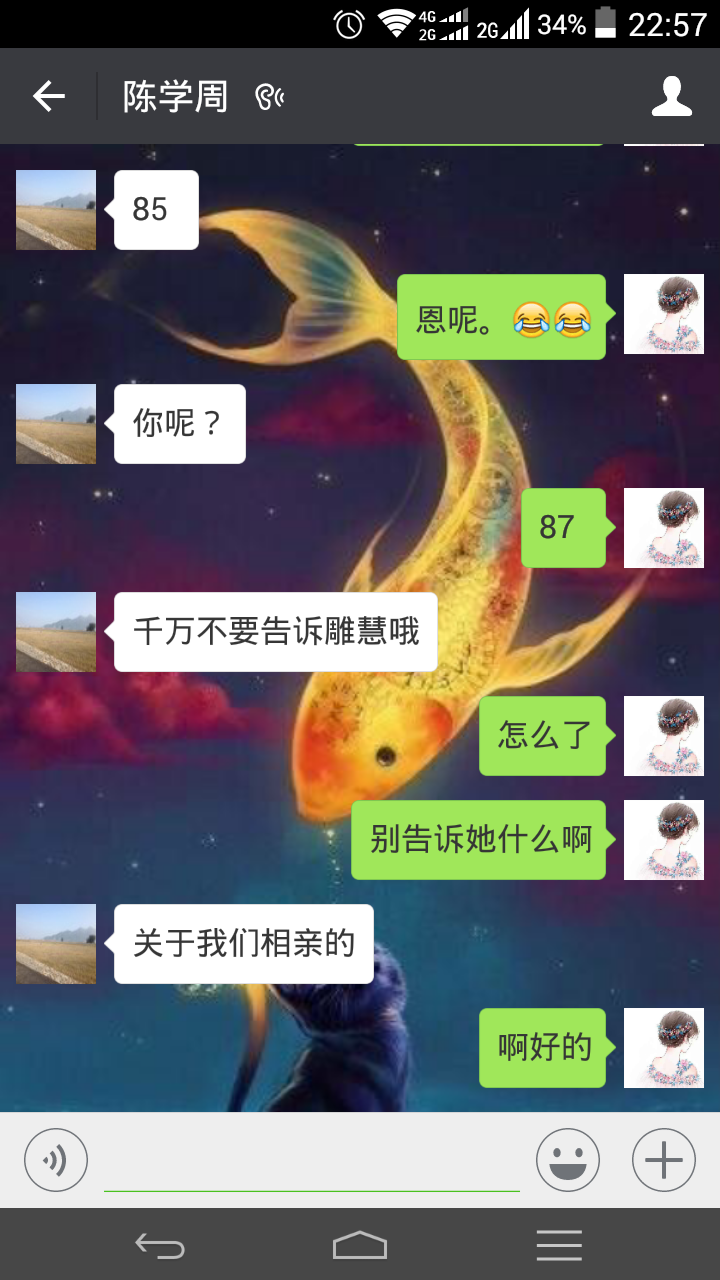This screenshot has height=1280, width=720.
Task: Open the system menu button
Action: [559, 1245]
